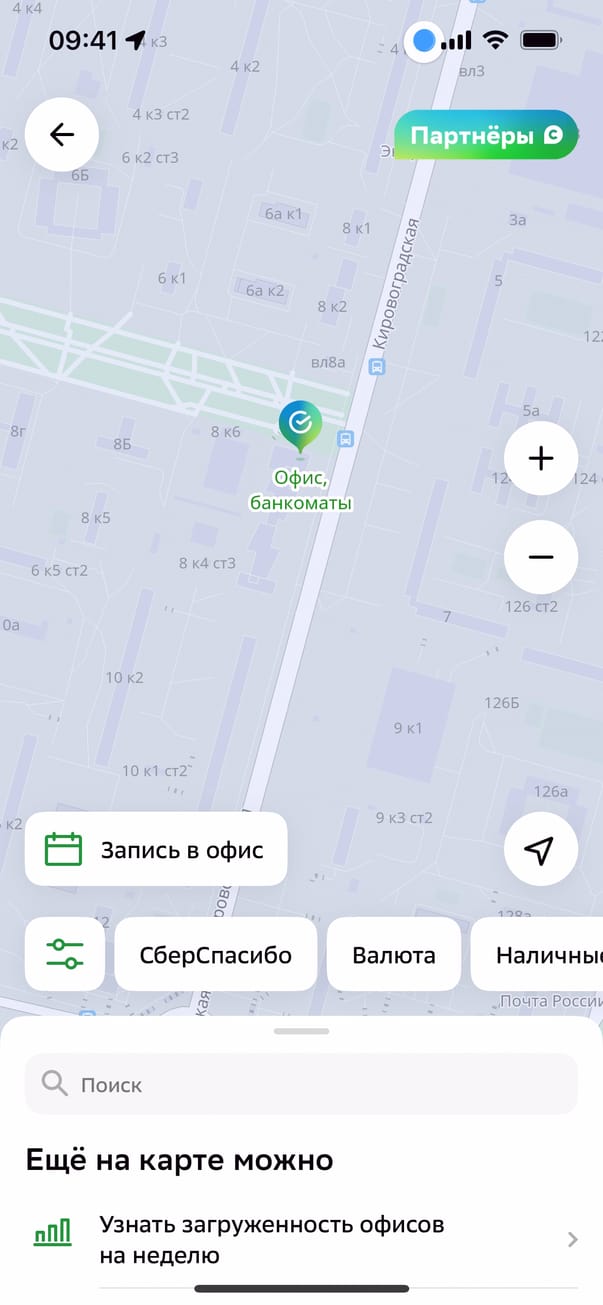Center map on my current location
This screenshot has height=1305, width=603.
click(x=541, y=850)
